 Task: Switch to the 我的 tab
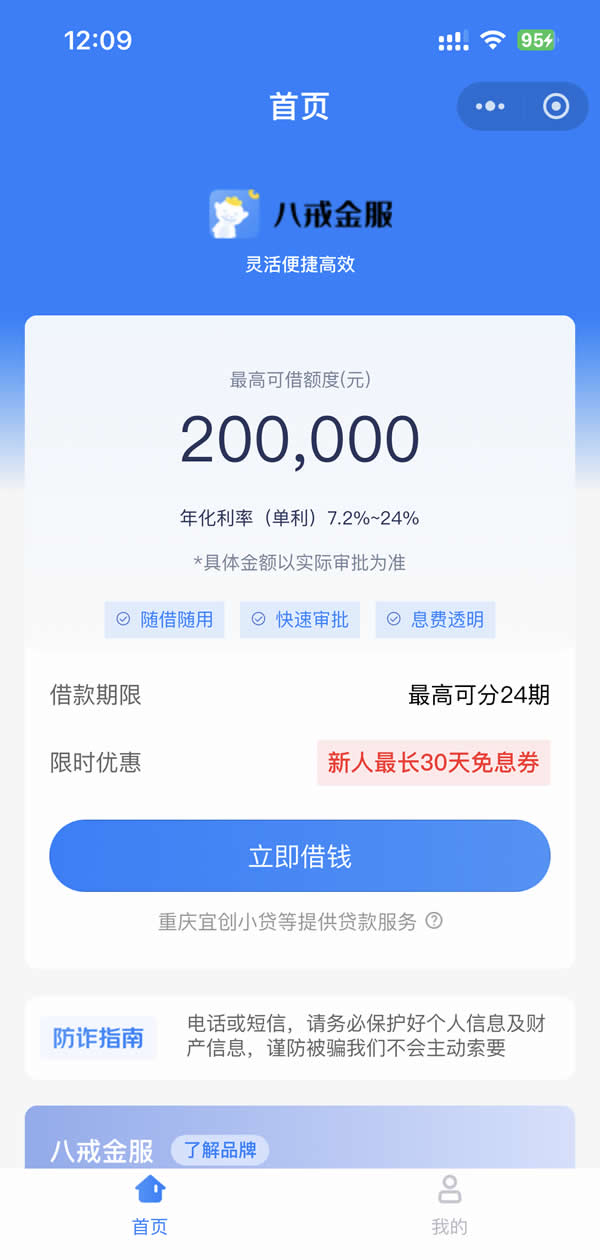tap(449, 1205)
